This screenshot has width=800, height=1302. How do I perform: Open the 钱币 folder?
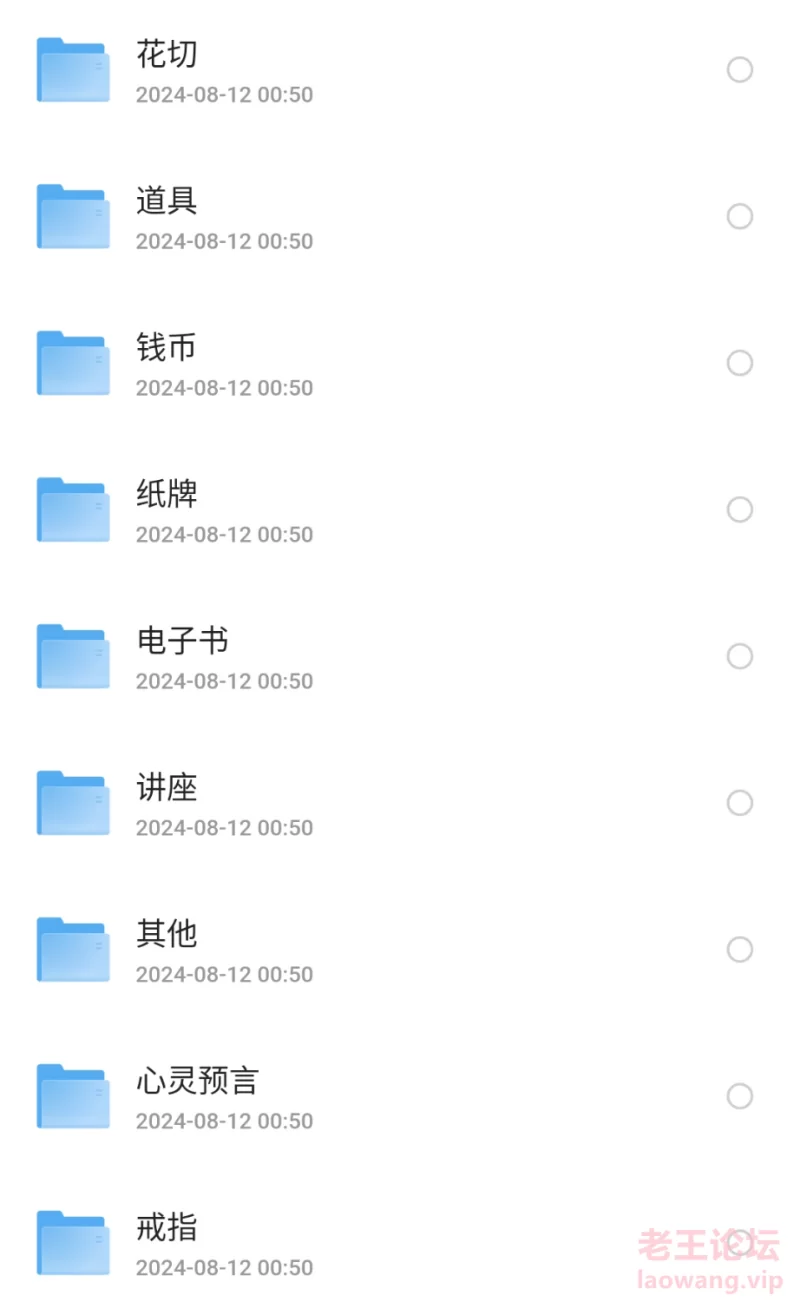400,363
